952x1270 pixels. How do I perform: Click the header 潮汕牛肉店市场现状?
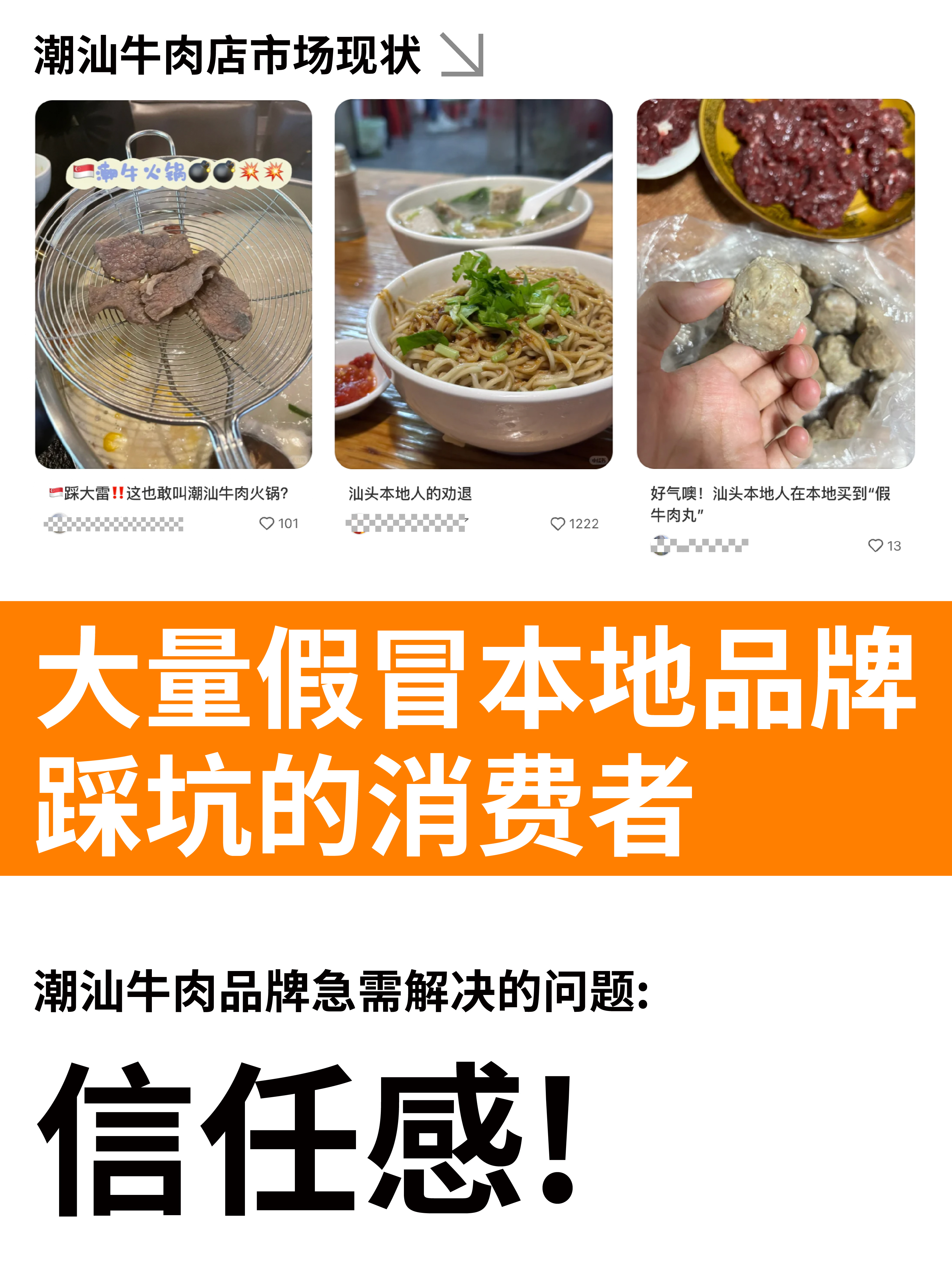click(x=230, y=55)
